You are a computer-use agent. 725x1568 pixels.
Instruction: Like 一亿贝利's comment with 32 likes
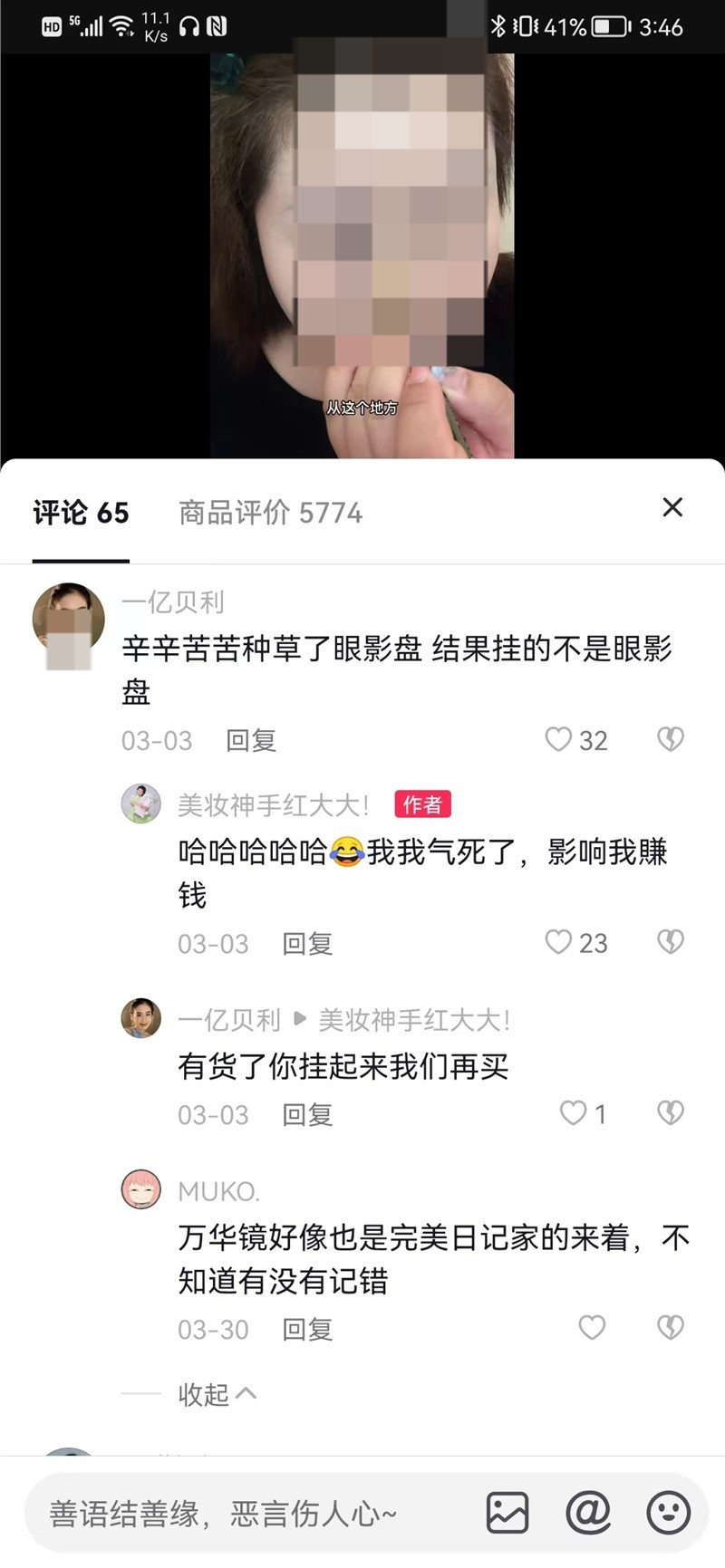pos(558,740)
